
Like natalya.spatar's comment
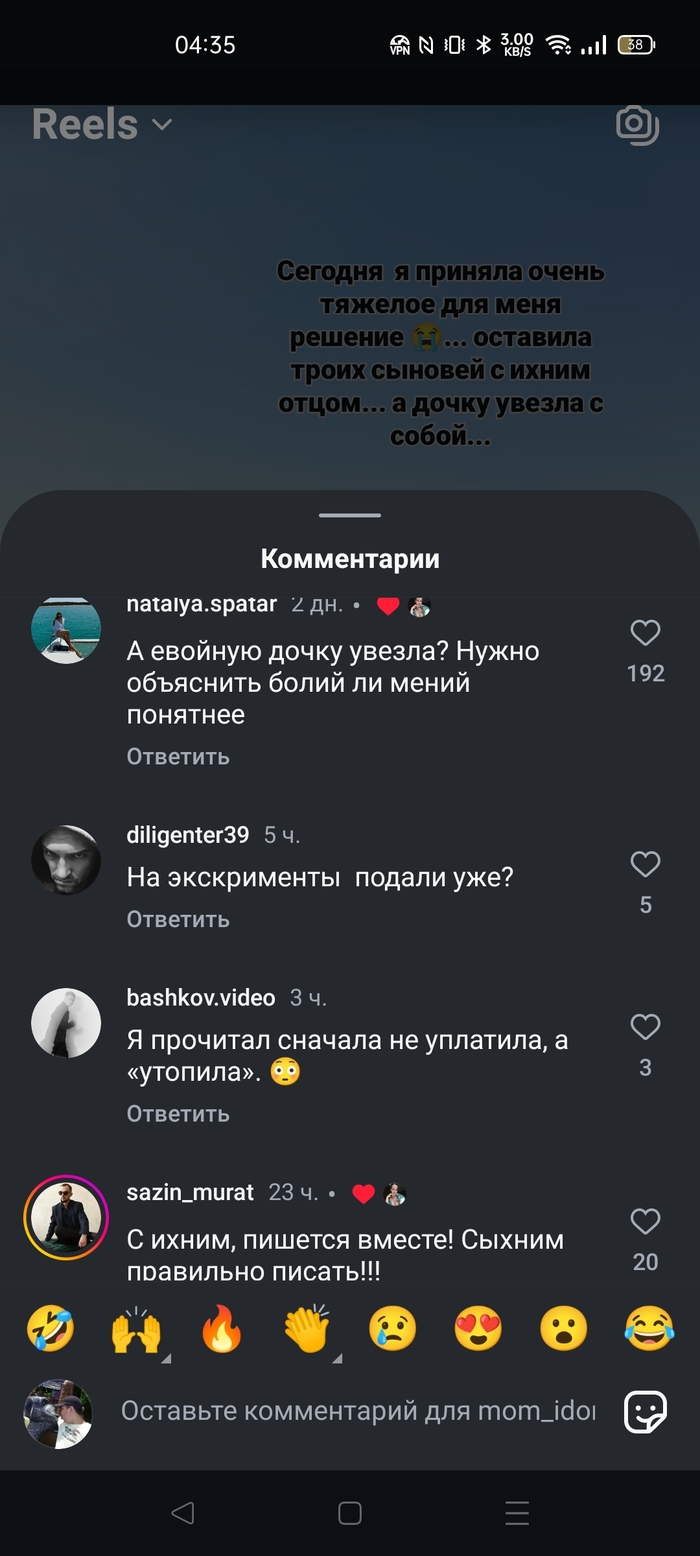point(645,633)
